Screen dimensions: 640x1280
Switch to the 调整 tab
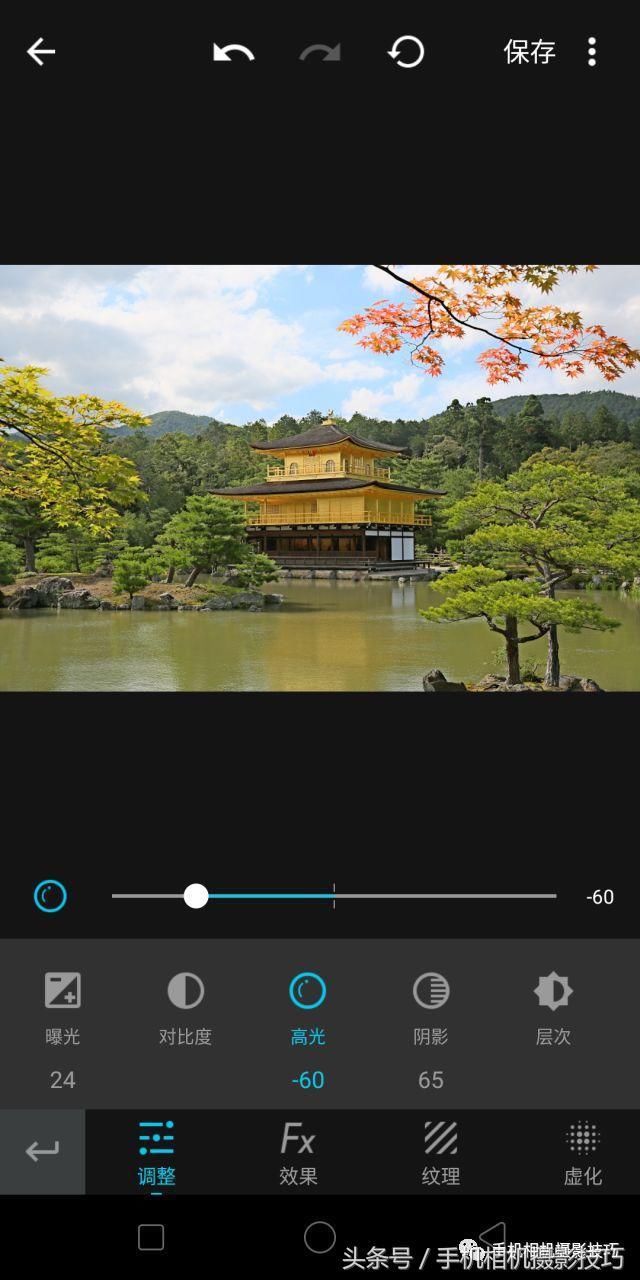pos(157,1153)
